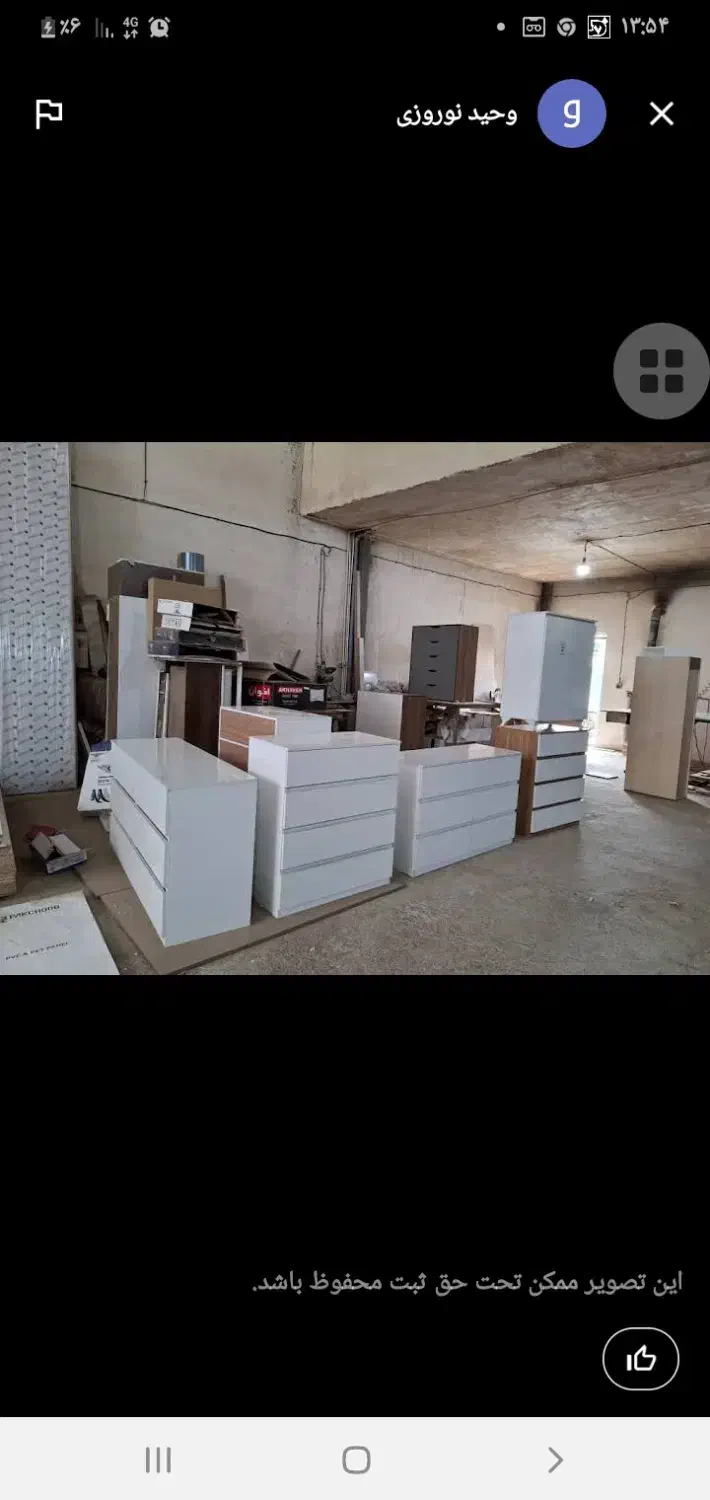
Task: Open the photo grid view button
Action: pyautogui.click(x=661, y=371)
